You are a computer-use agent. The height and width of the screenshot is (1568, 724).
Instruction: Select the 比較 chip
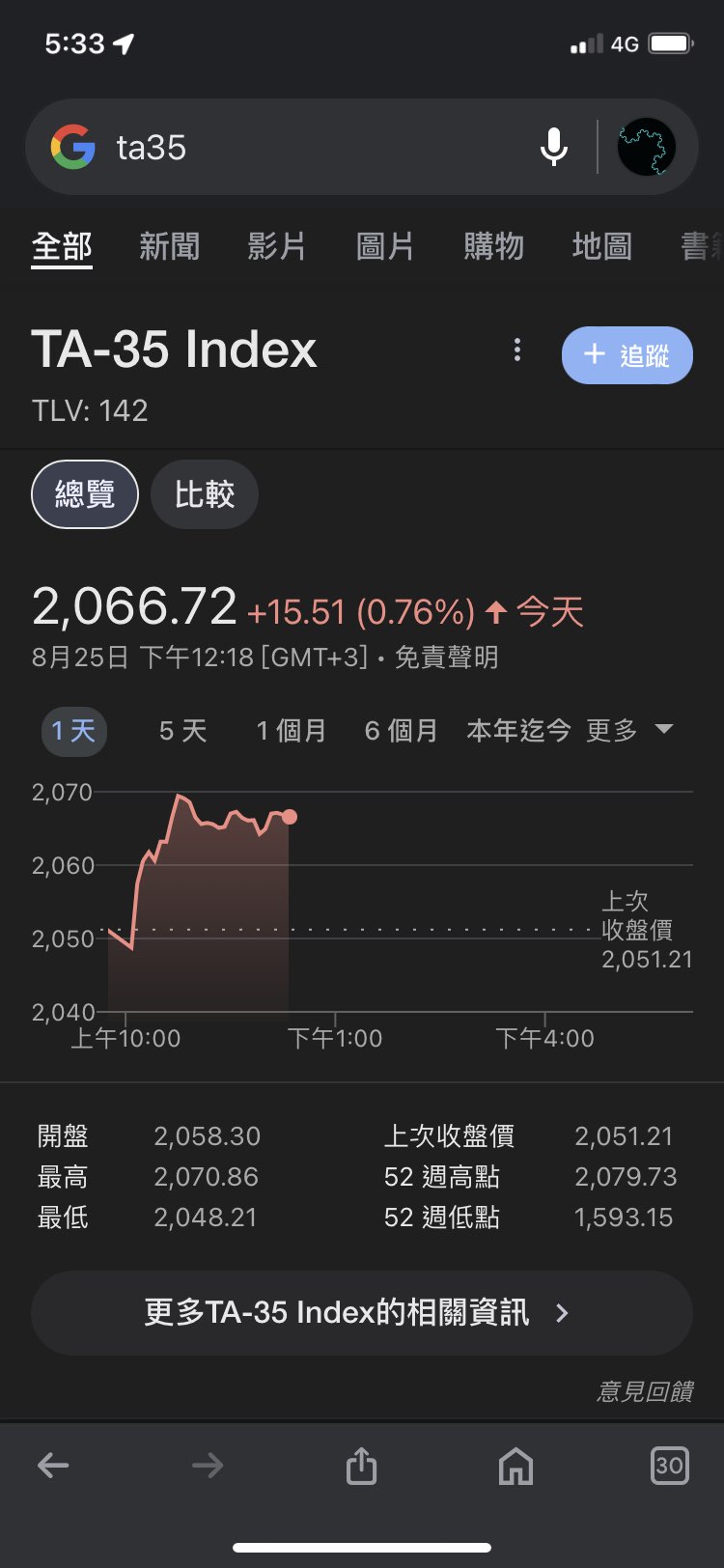205,494
